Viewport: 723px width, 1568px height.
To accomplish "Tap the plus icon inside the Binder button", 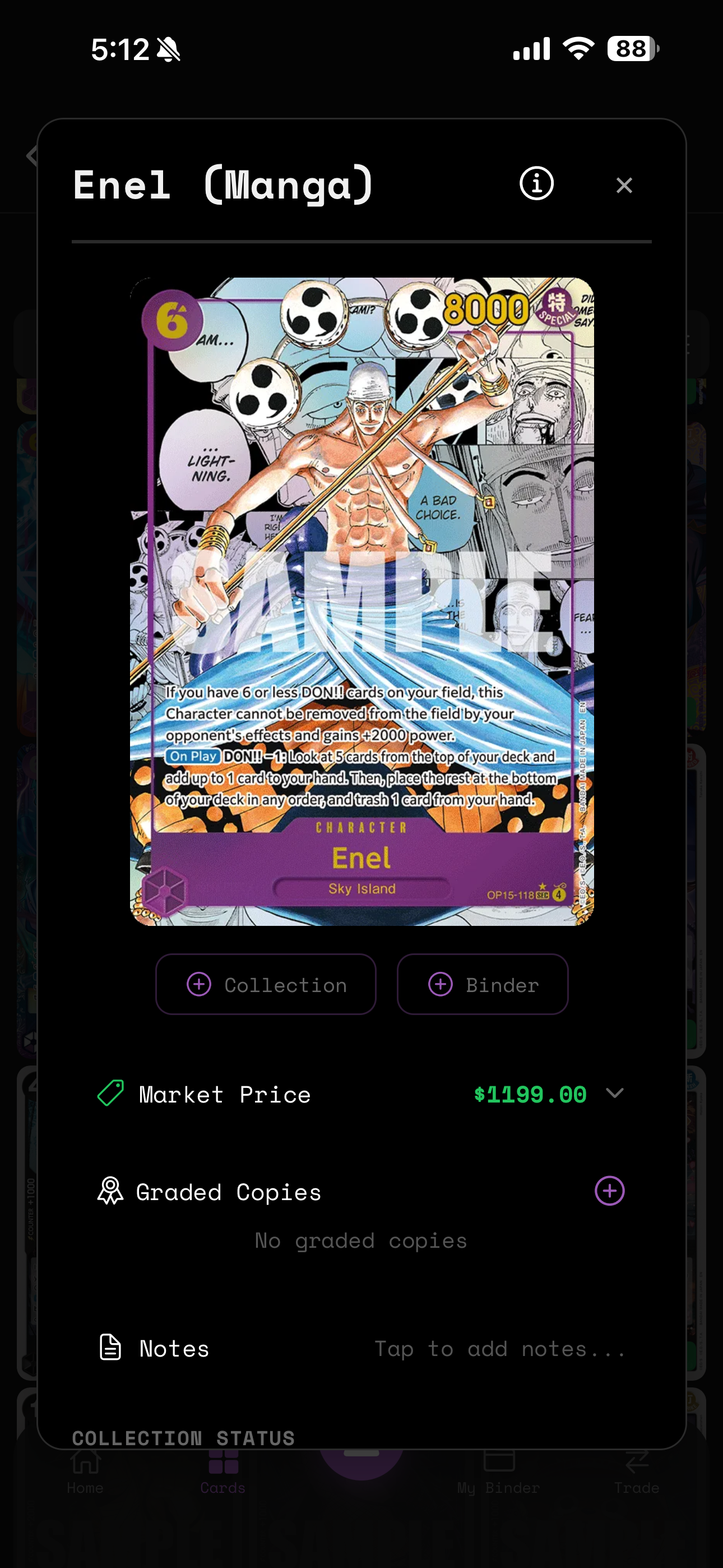I will 440,984.
